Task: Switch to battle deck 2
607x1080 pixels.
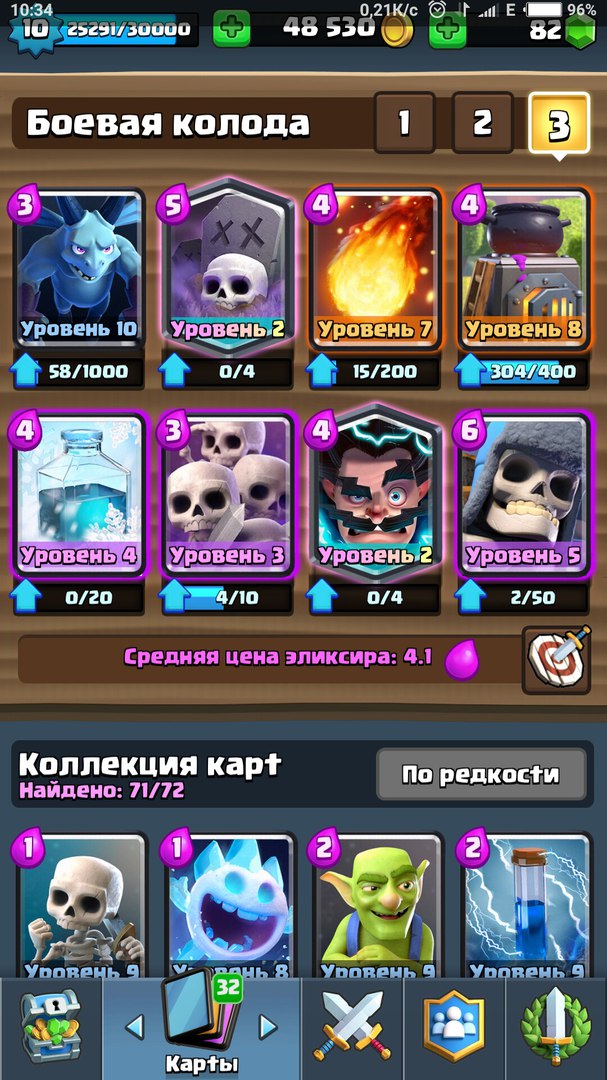Action: pos(482,123)
